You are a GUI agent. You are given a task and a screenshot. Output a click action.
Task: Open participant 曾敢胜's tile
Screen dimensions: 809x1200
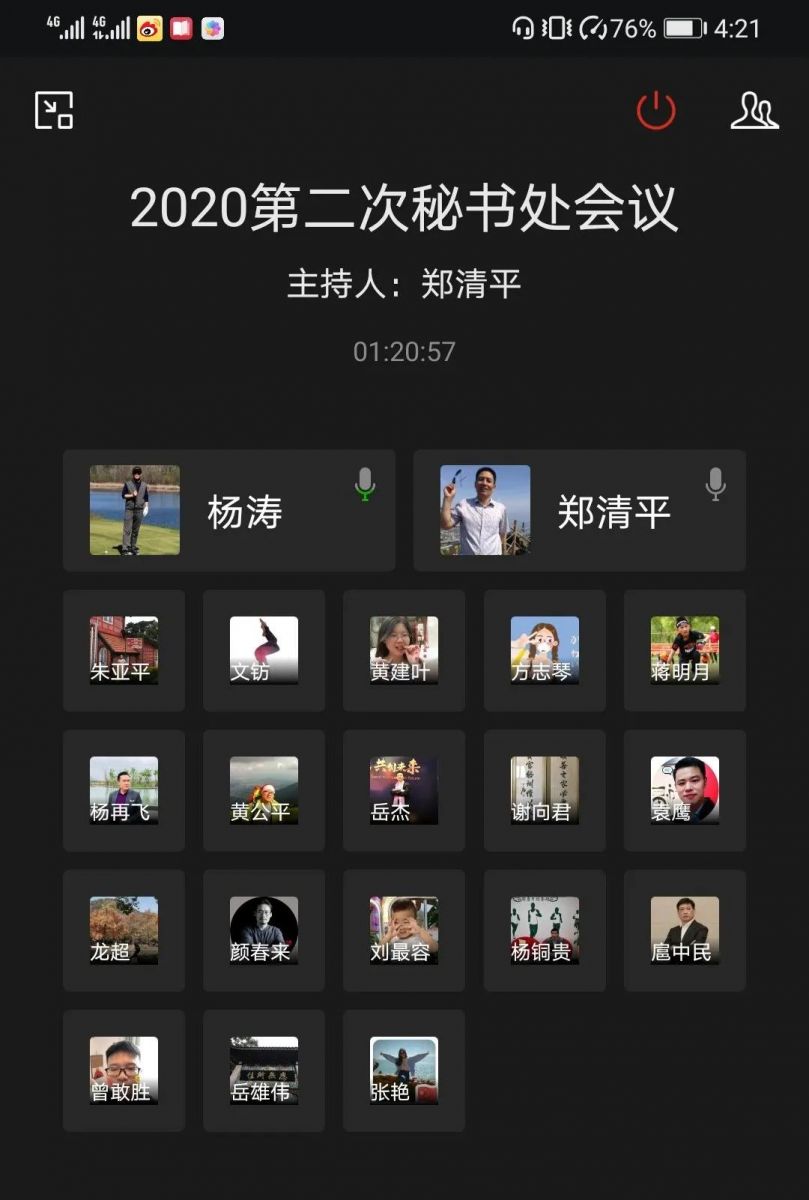[x=124, y=1070]
